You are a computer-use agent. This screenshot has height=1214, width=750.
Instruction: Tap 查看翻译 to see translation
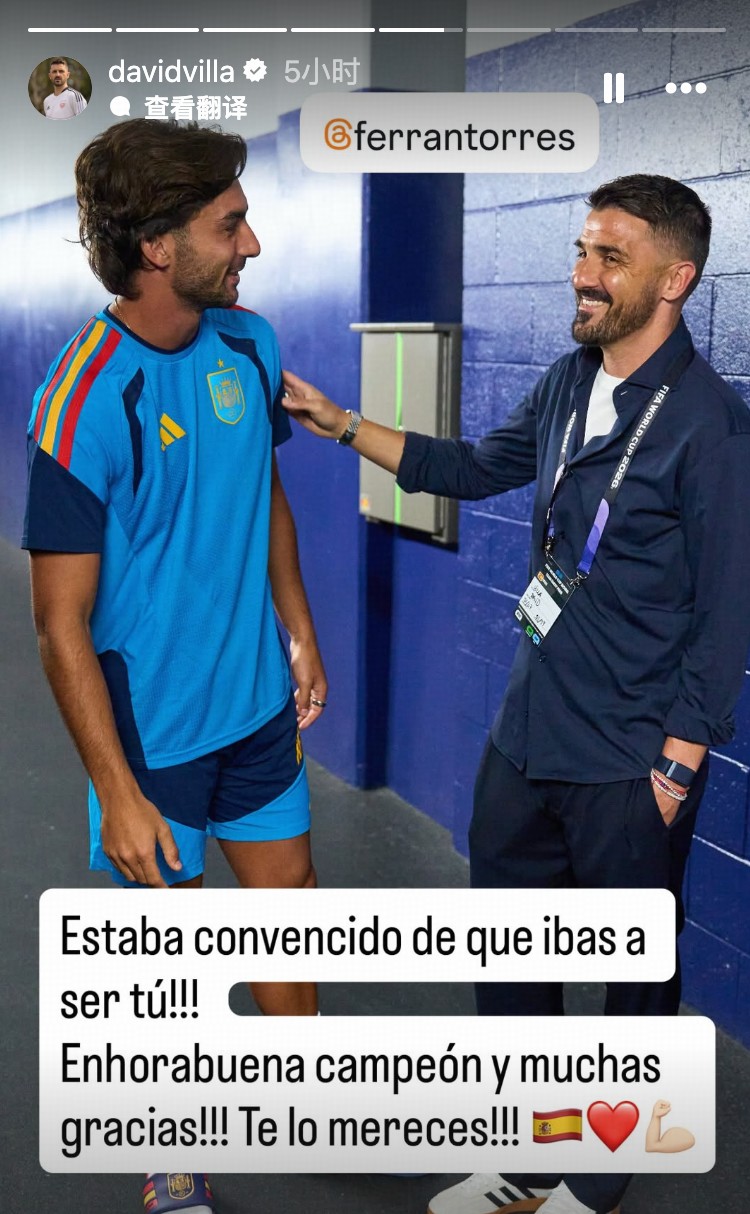click(x=194, y=107)
